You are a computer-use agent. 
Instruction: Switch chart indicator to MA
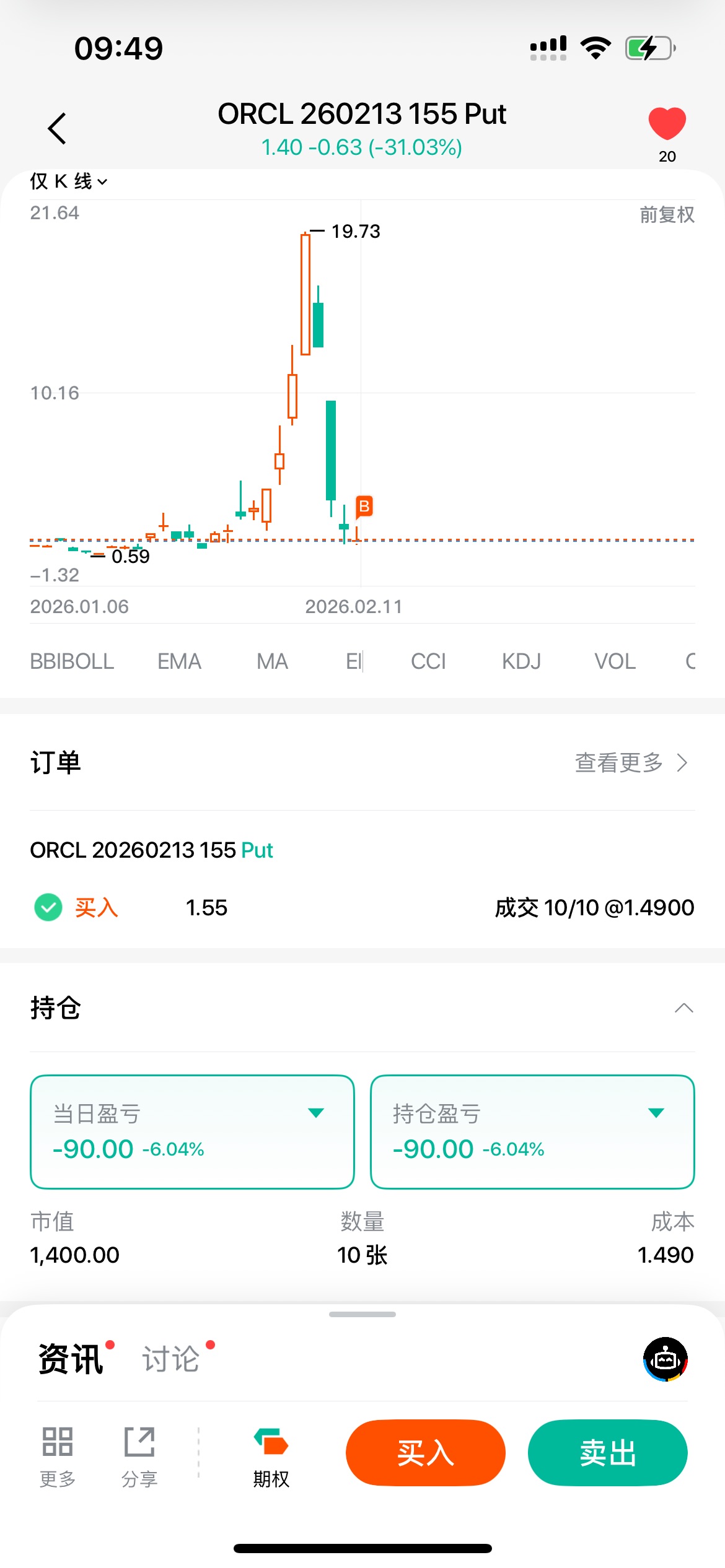click(x=272, y=661)
